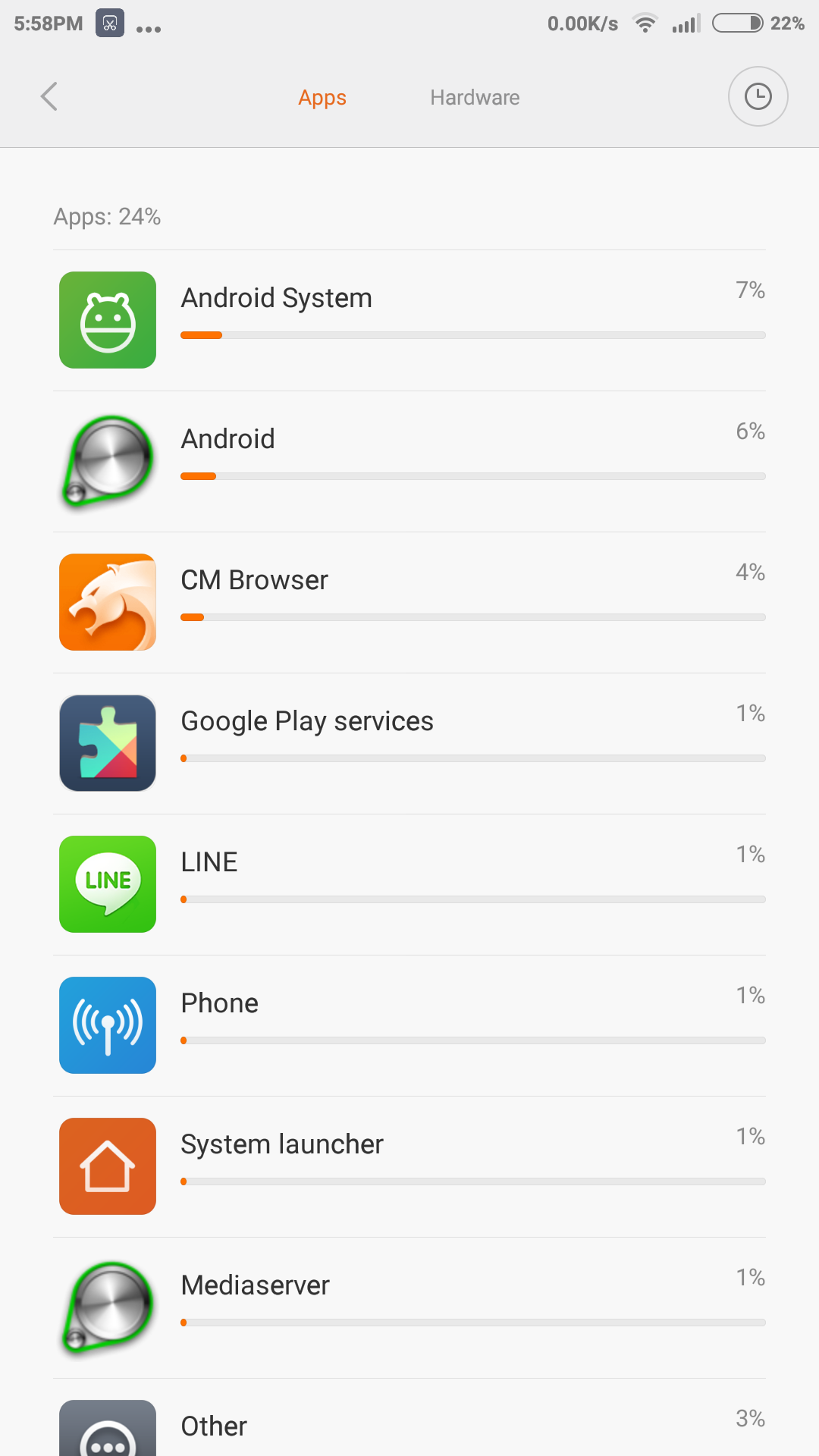The width and height of the screenshot is (819, 1456).
Task: Switch to the Hardware tab
Action: point(475,98)
